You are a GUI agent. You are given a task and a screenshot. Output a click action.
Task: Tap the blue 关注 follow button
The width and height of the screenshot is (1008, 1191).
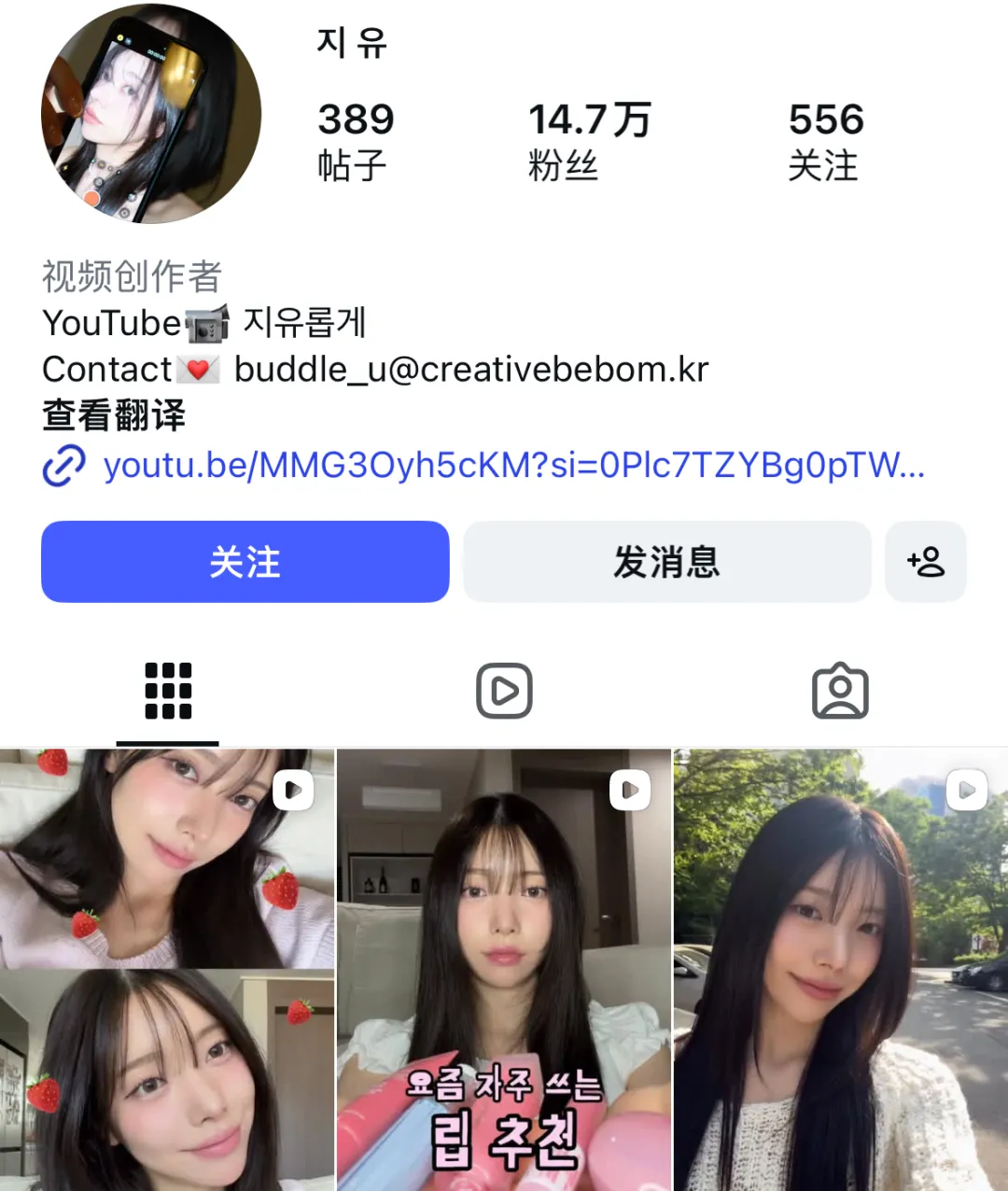(245, 562)
